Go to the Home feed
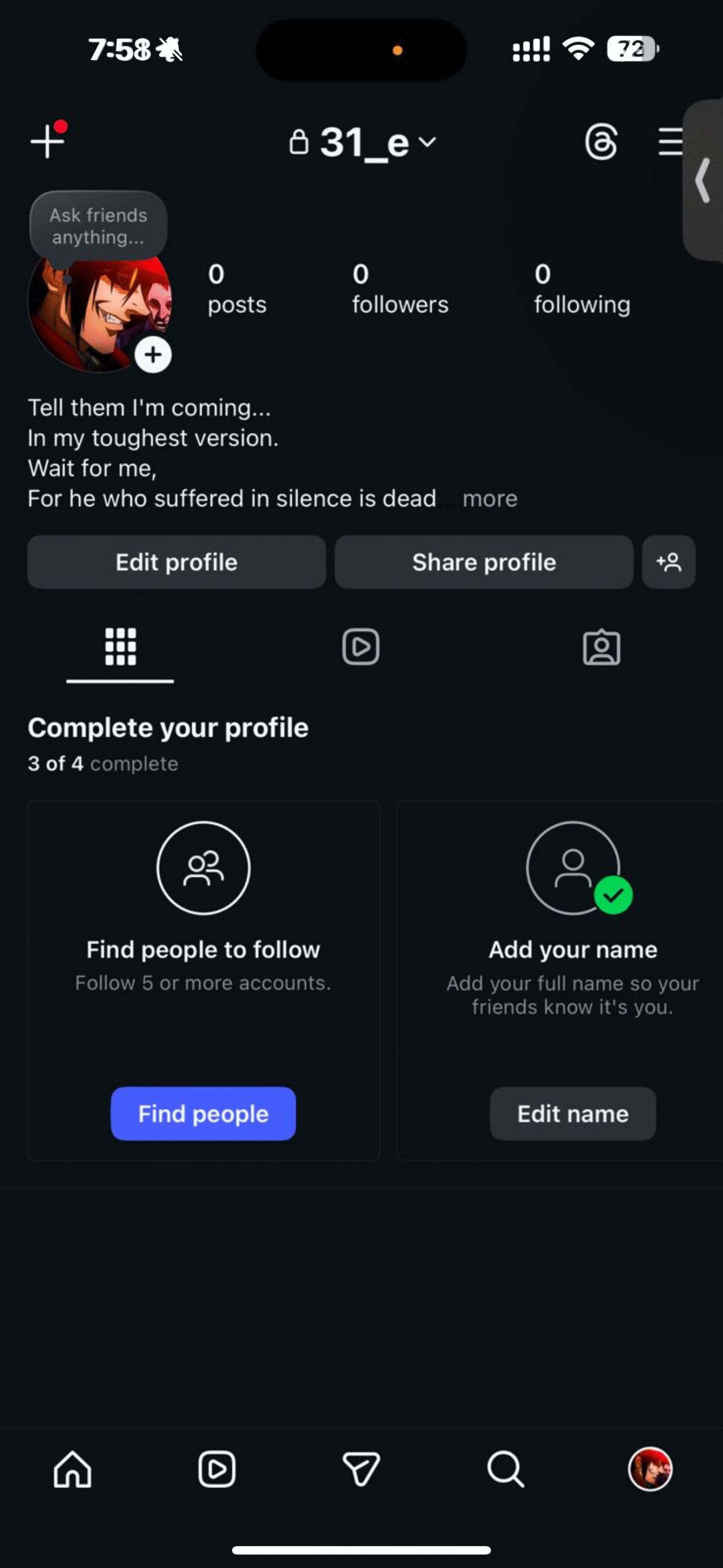The height and width of the screenshot is (1568, 723). 72,1469
